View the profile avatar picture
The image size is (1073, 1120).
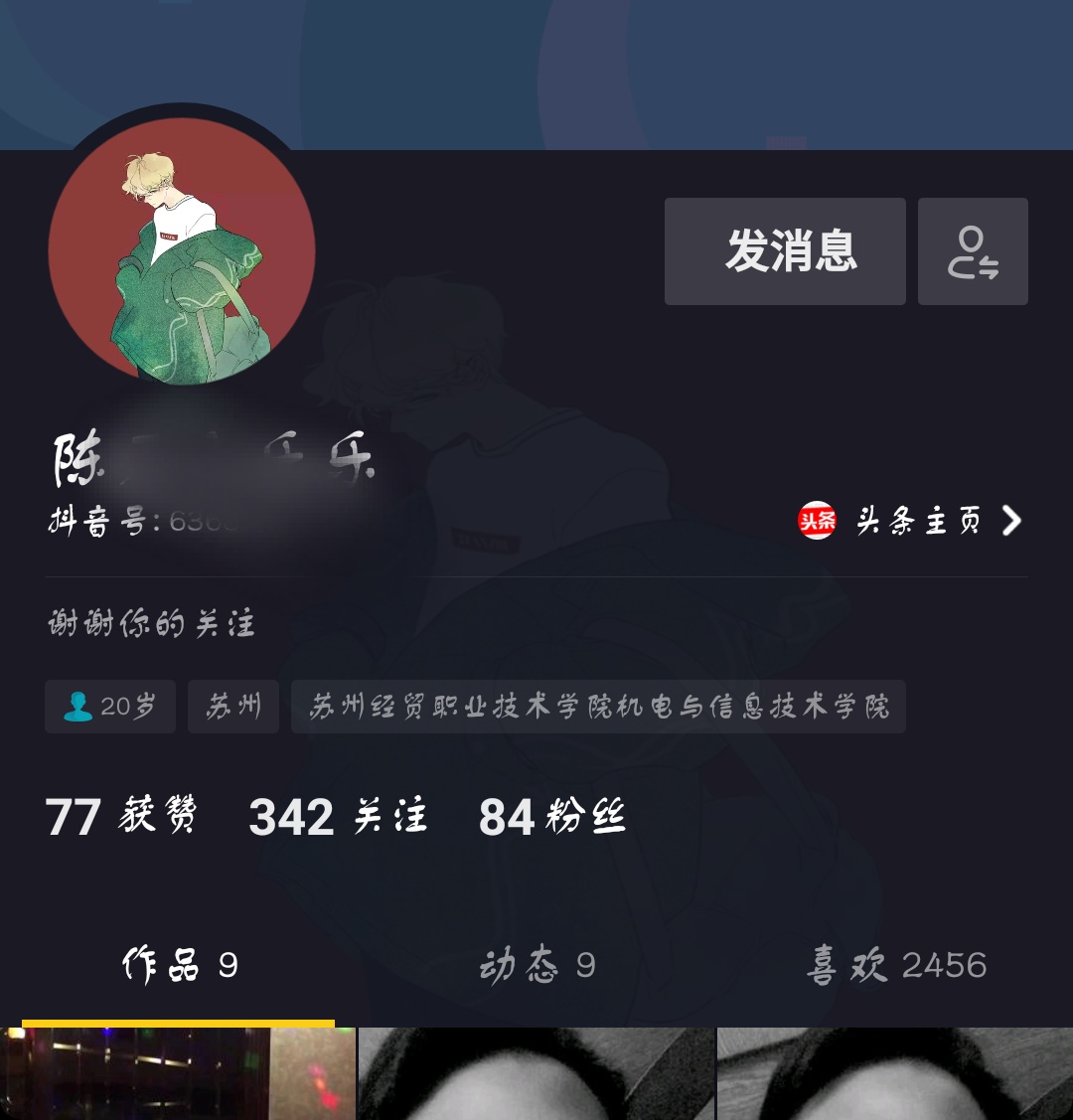[182, 251]
